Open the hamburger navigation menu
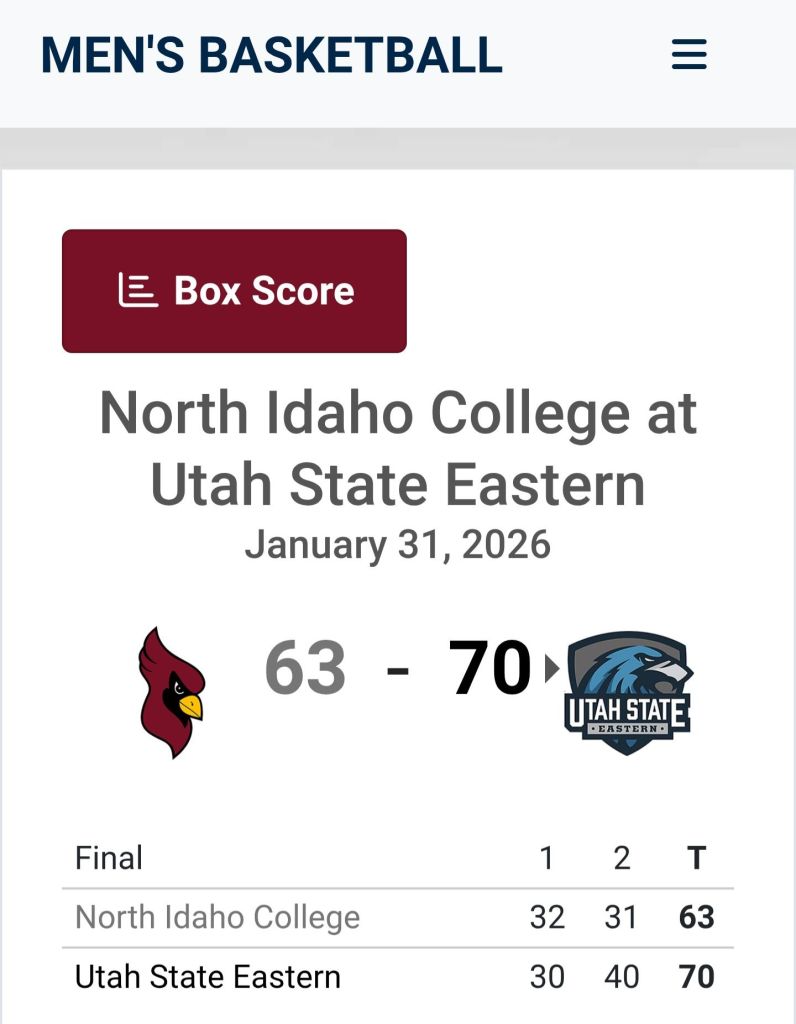The image size is (796, 1024). pyautogui.click(x=689, y=55)
